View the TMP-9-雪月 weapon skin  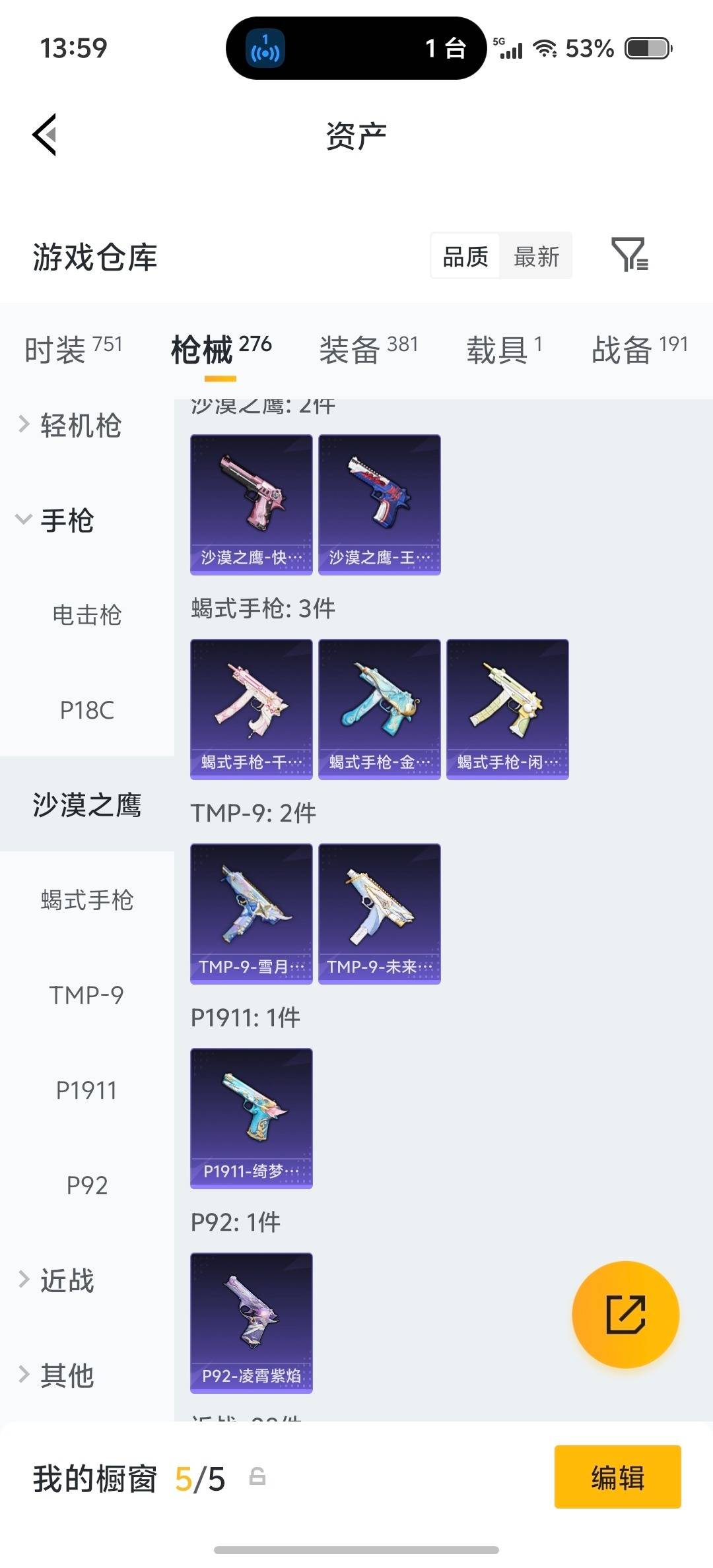pyautogui.click(x=251, y=913)
